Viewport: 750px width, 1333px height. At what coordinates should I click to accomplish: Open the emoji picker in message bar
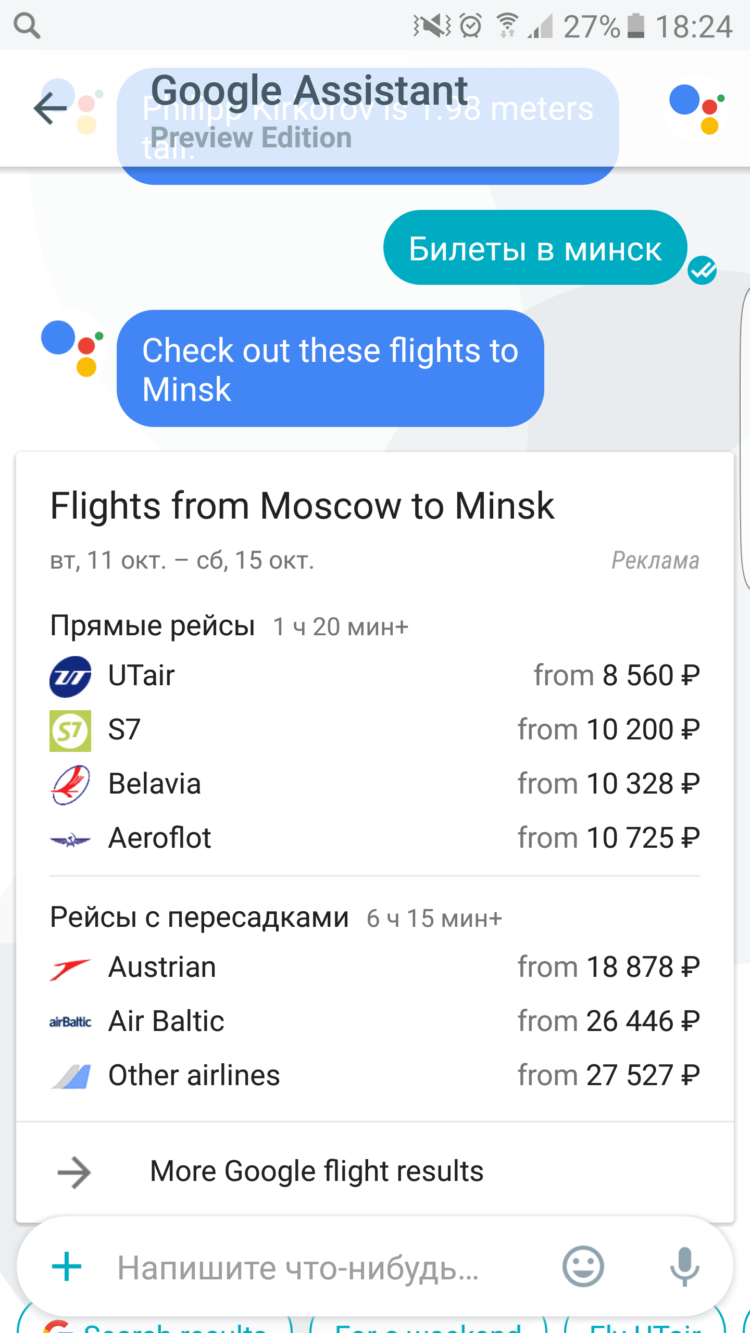pyautogui.click(x=583, y=1267)
